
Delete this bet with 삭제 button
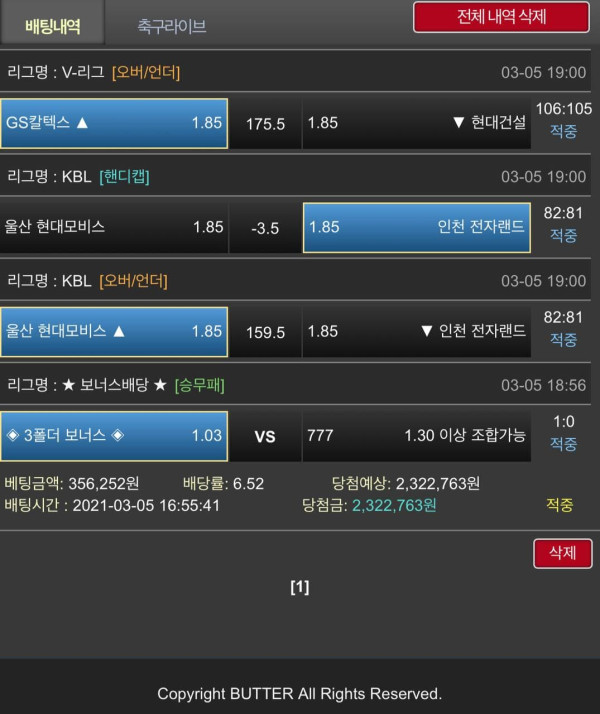[562, 553]
